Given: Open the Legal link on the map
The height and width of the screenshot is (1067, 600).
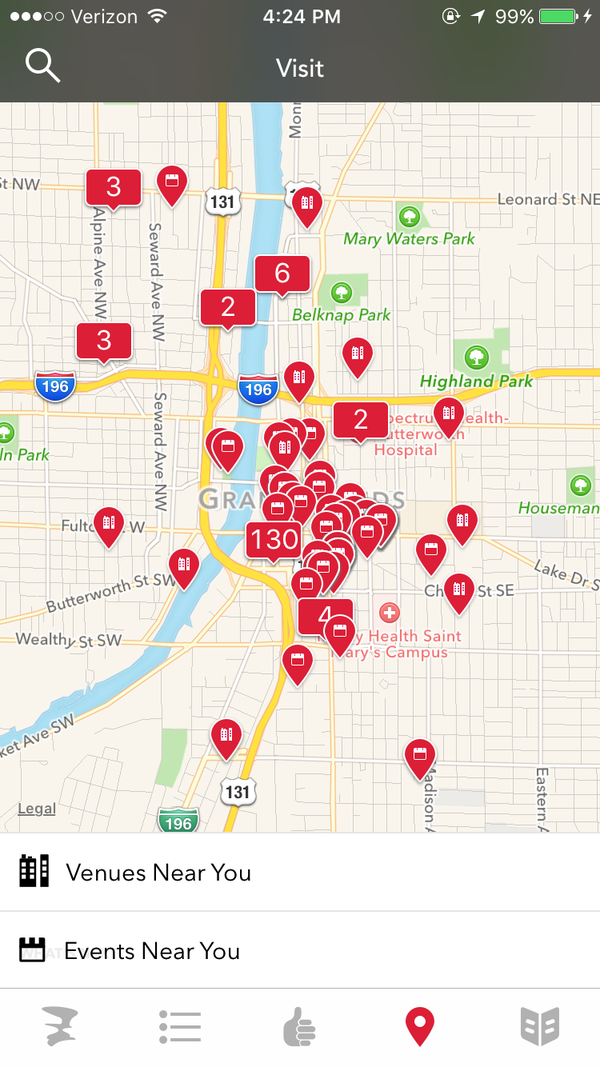Looking at the screenshot, I should tap(37, 808).
